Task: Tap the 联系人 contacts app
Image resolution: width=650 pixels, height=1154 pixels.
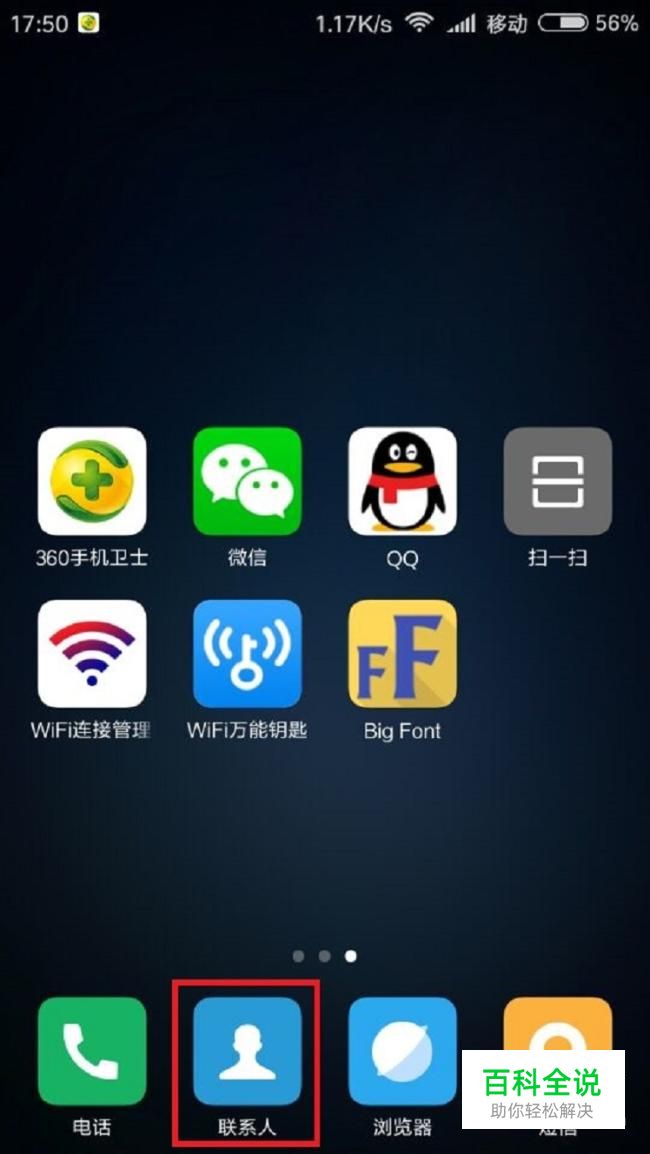Action: (247, 1051)
